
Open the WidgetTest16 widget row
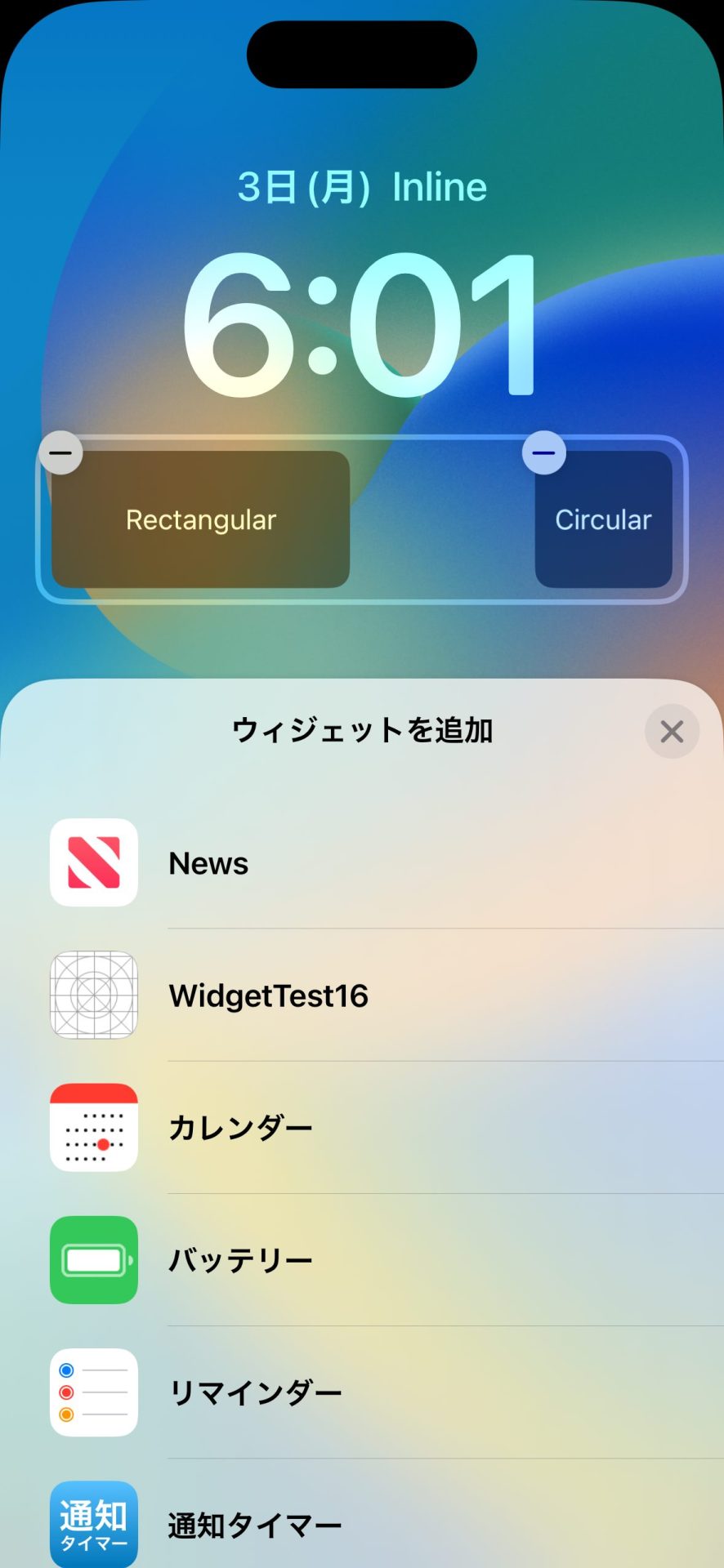tap(327, 995)
